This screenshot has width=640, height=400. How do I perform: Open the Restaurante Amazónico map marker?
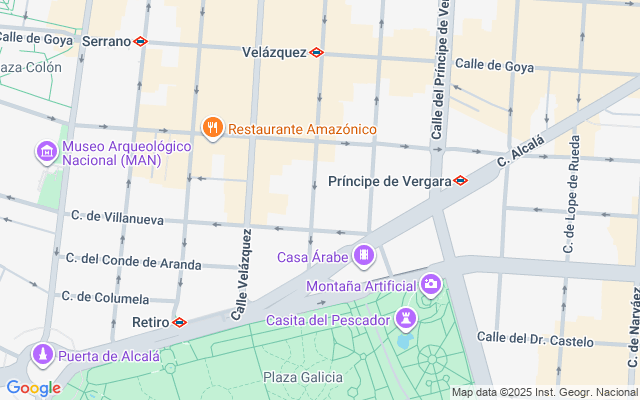coord(212,128)
